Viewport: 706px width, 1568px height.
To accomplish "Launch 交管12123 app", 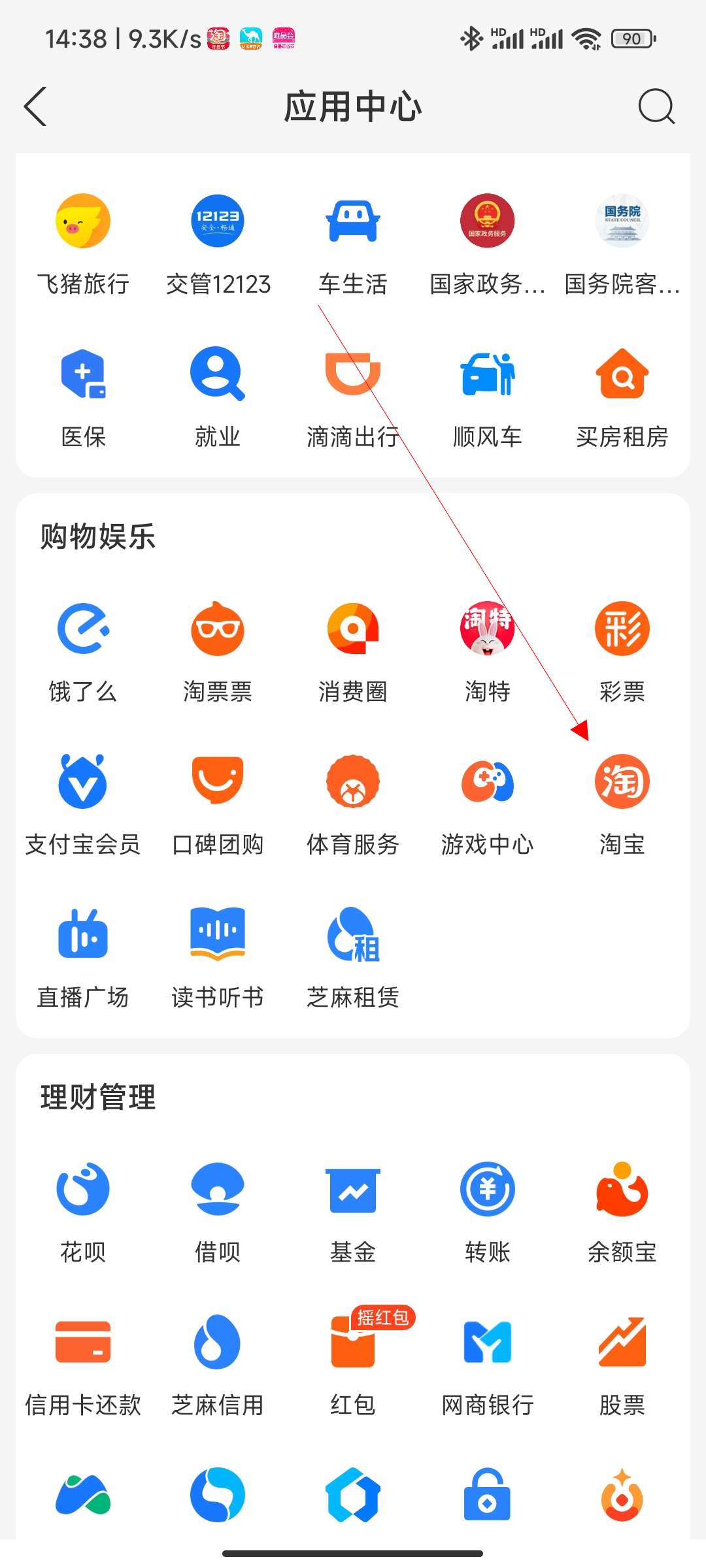I will click(218, 221).
